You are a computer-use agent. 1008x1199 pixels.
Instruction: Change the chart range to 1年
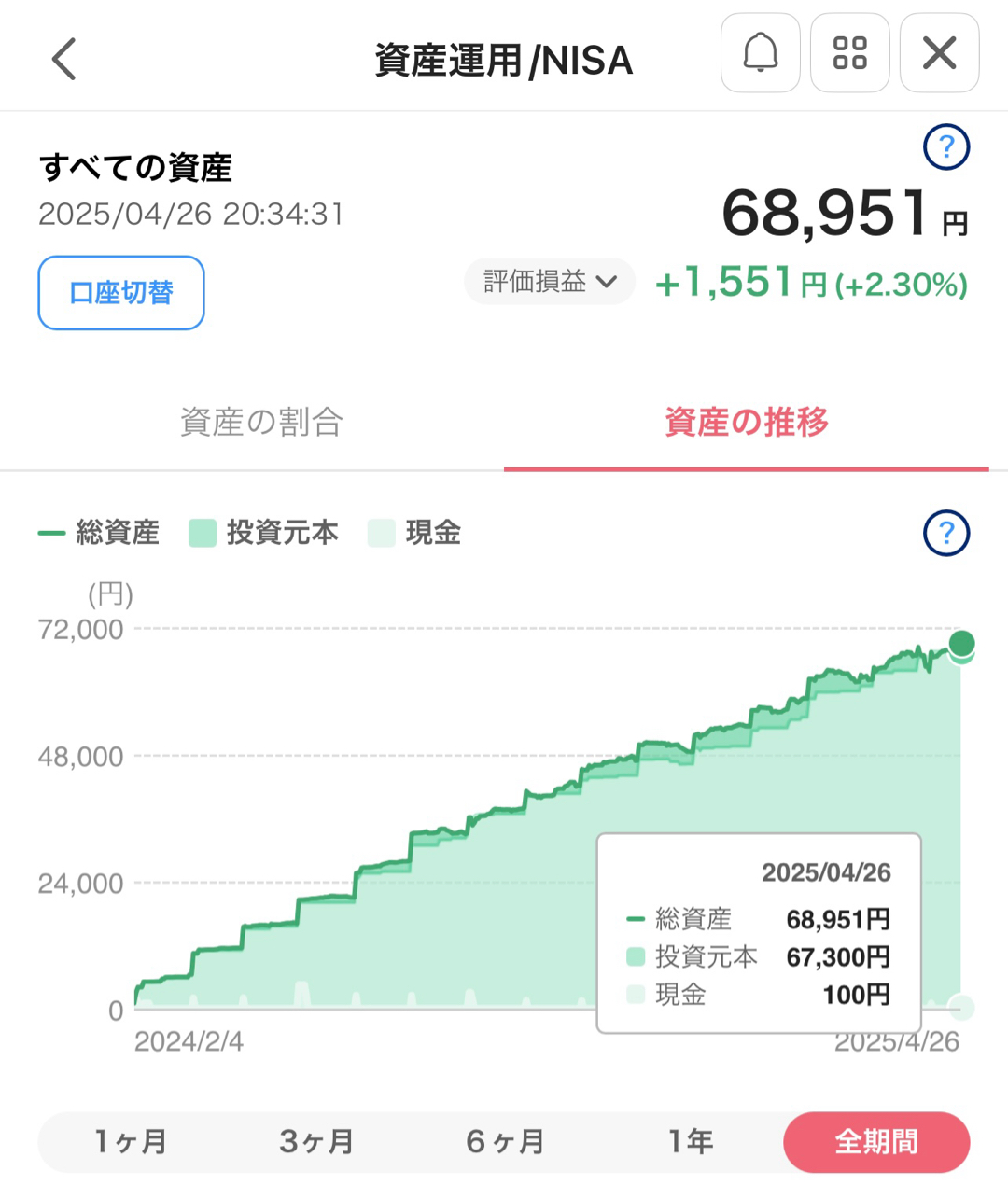pos(691,1141)
